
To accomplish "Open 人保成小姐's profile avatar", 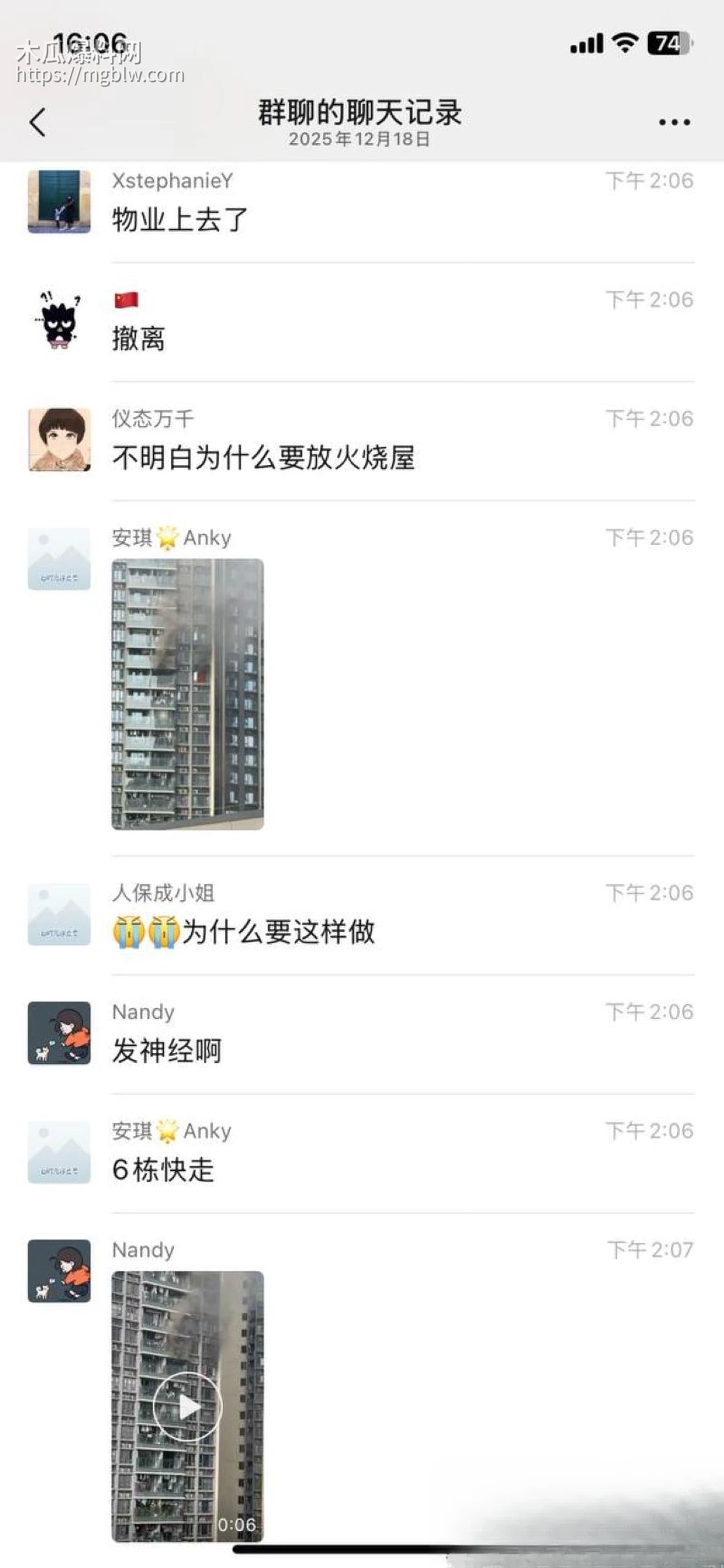I will pos(58,913).
